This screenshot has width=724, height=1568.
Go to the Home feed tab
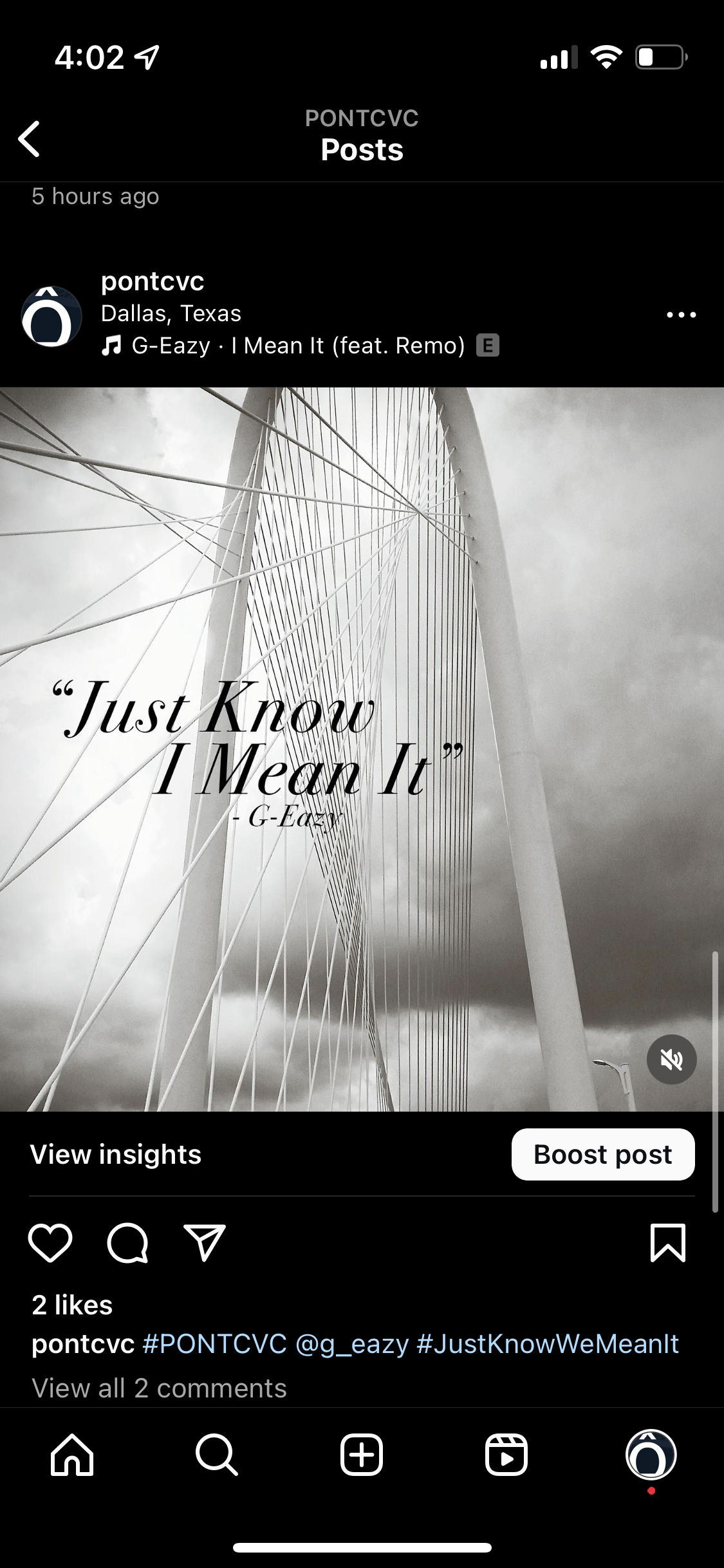[x=72, y=1454]
